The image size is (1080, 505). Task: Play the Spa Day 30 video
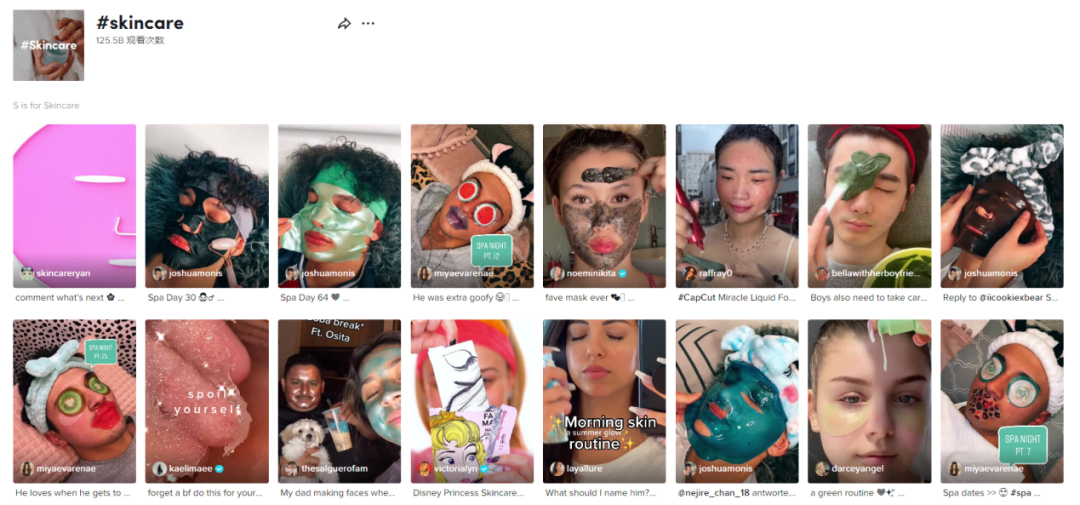tap(207, 205)
